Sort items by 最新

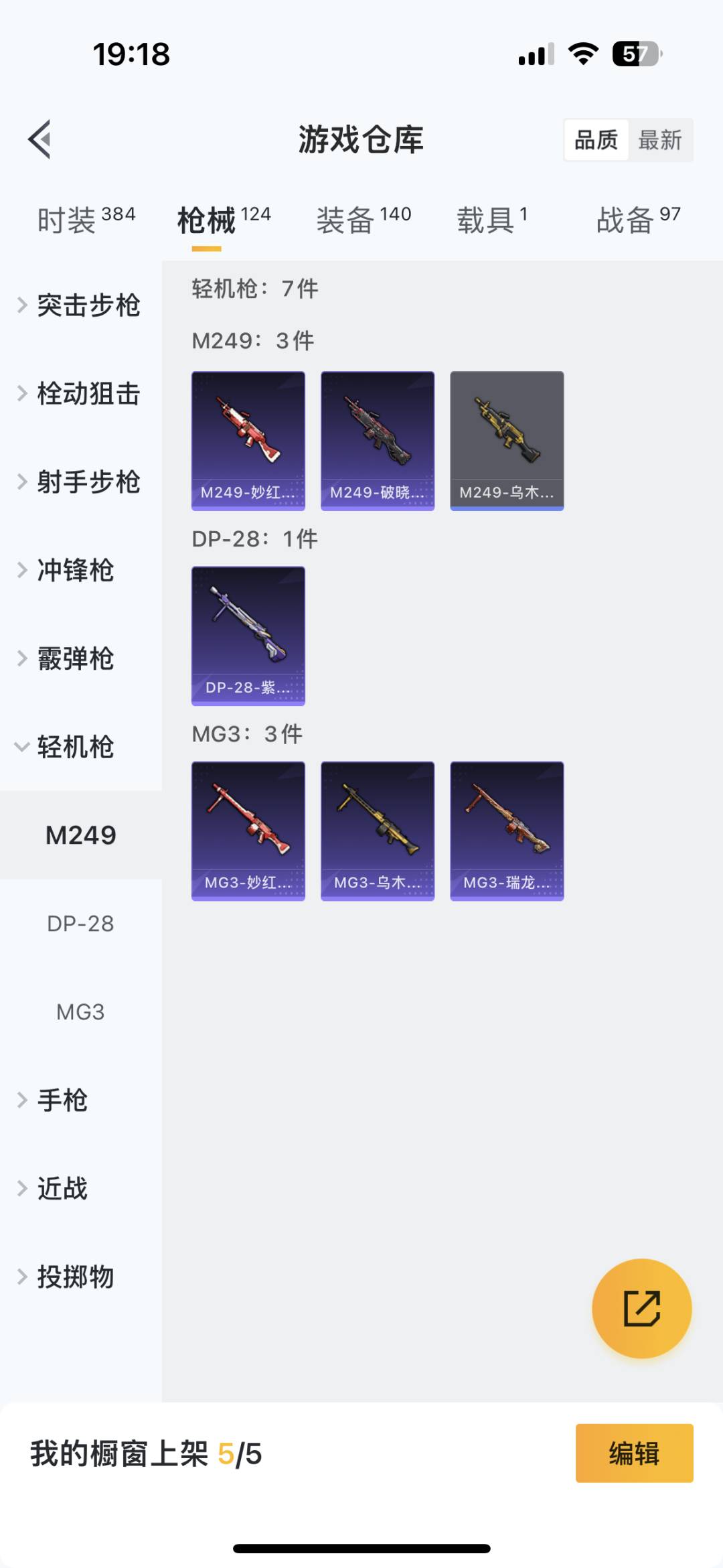tap(659, 140)
